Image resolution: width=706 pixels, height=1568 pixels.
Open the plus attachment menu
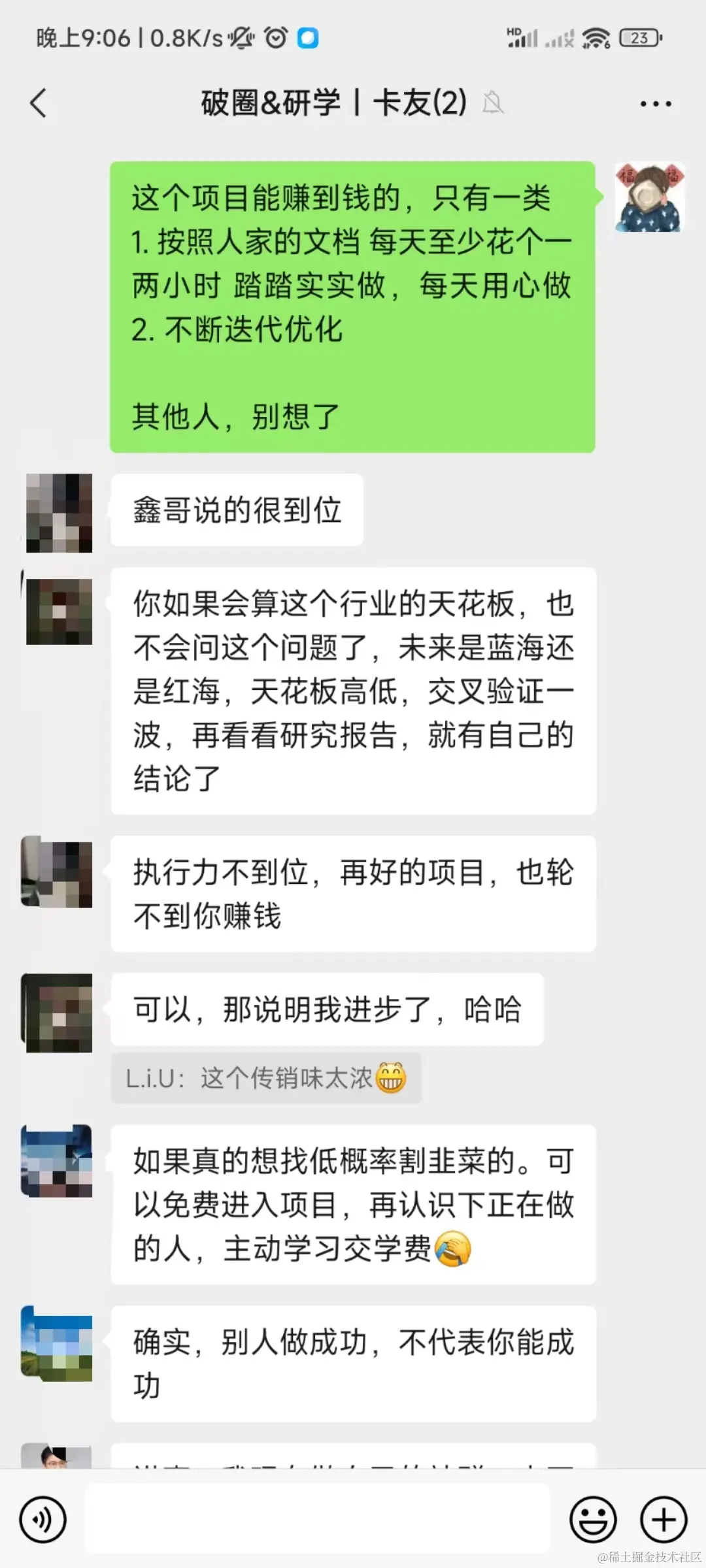tap(663, 1520)
